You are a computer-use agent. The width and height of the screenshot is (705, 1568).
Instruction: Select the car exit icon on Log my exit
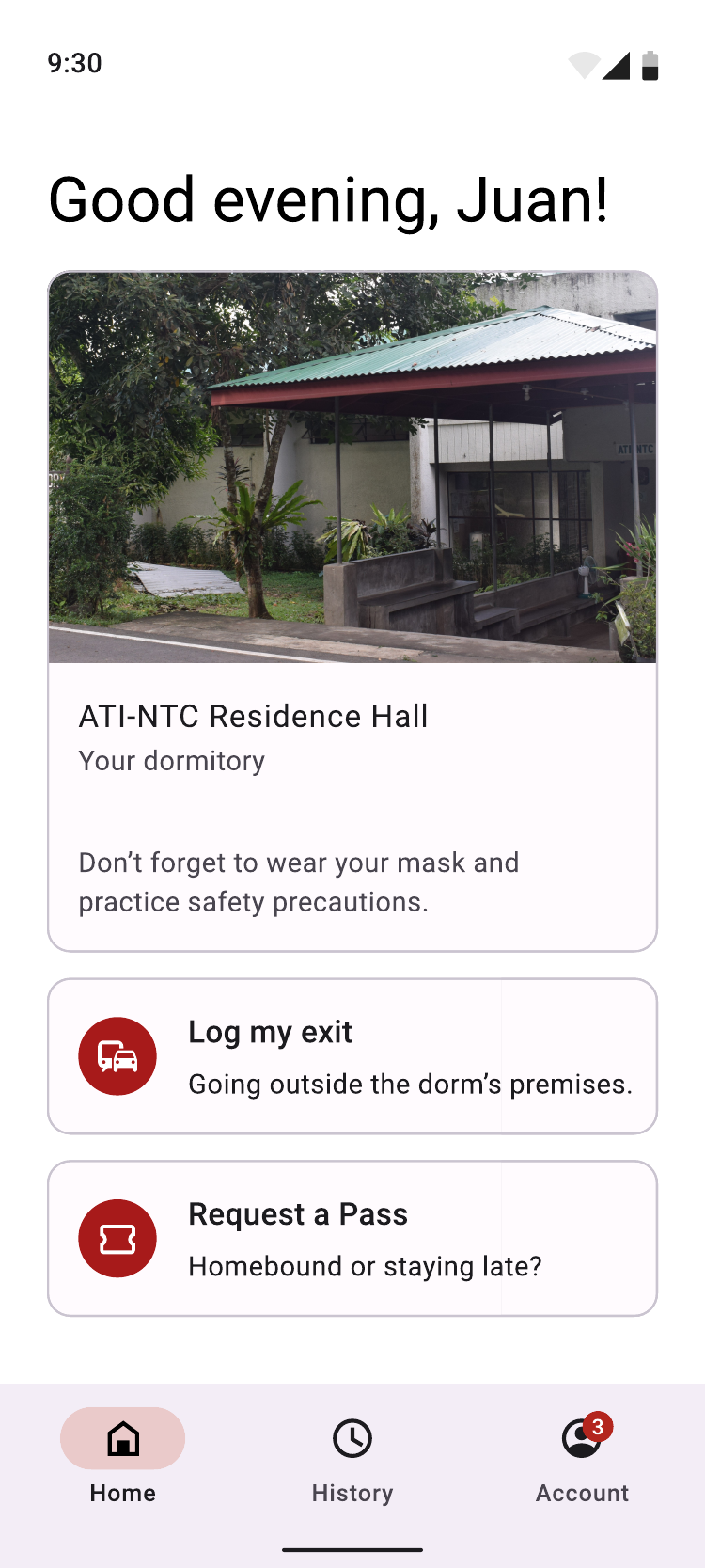117,1055
